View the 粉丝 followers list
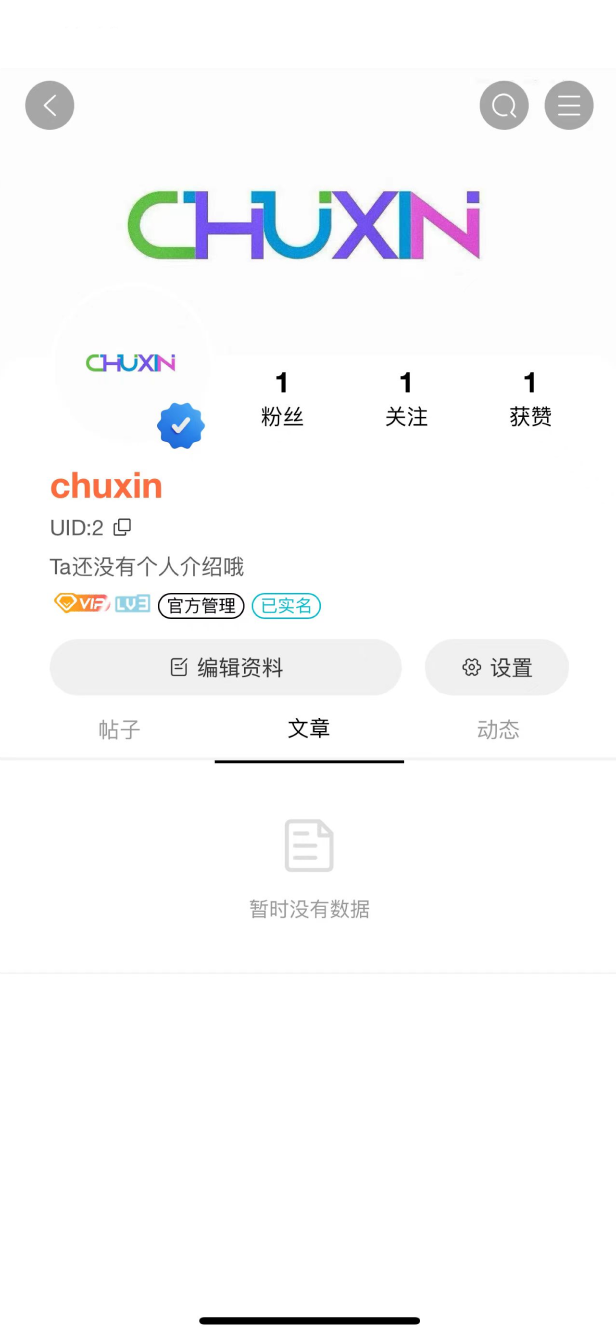This screenshot has height=1336, width=616. point(282,399)
